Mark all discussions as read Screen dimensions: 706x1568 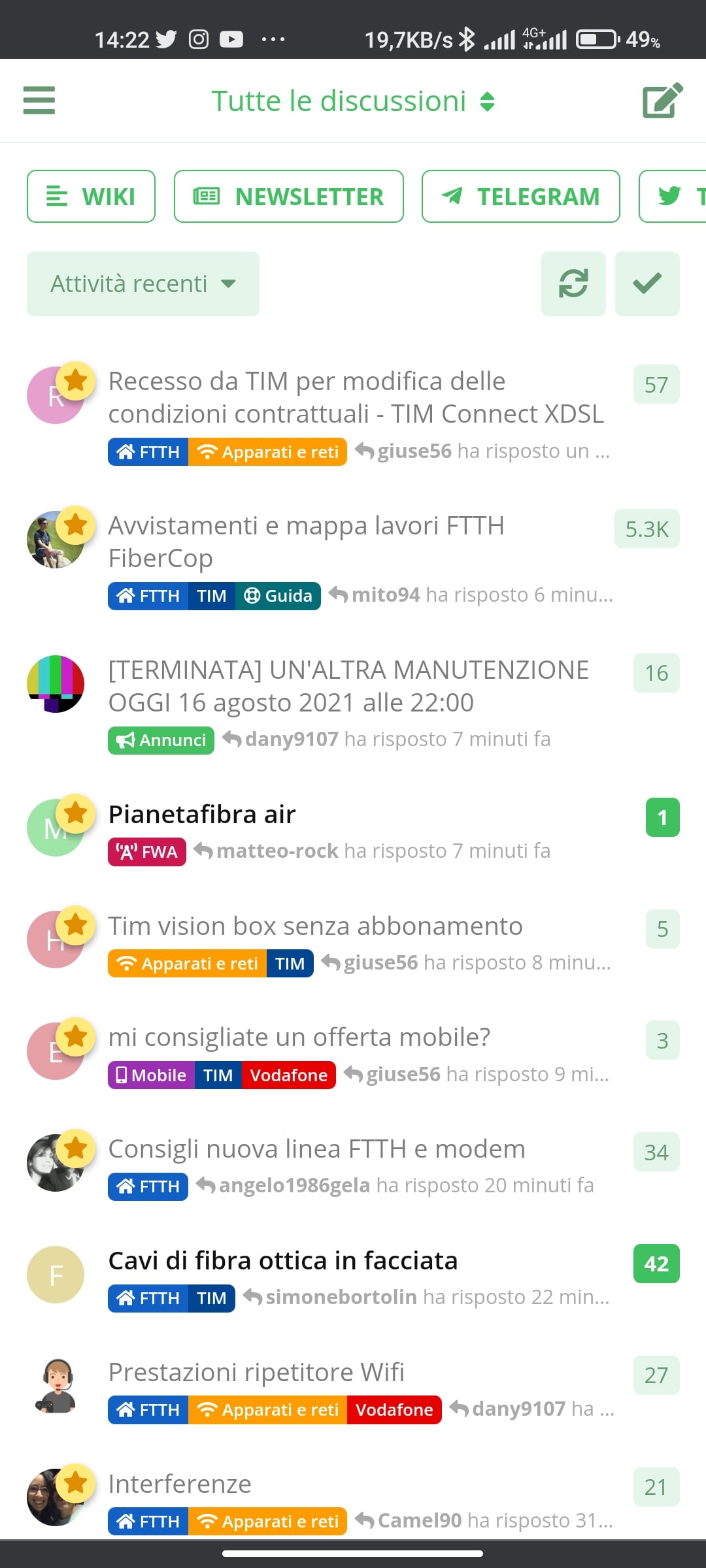647,284
